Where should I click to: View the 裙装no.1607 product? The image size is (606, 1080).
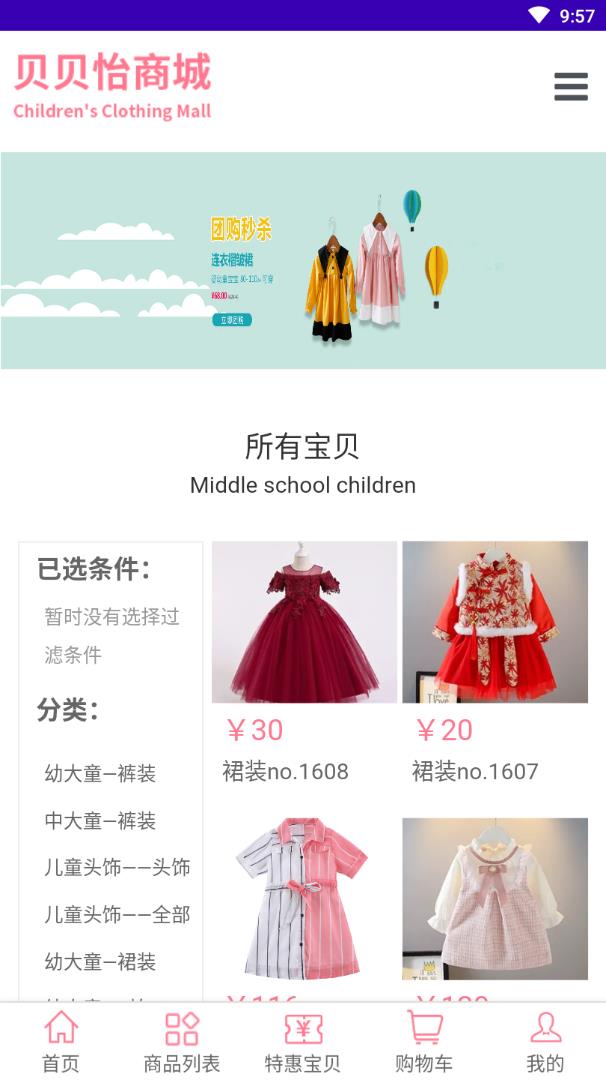click(x=494, y=622)
